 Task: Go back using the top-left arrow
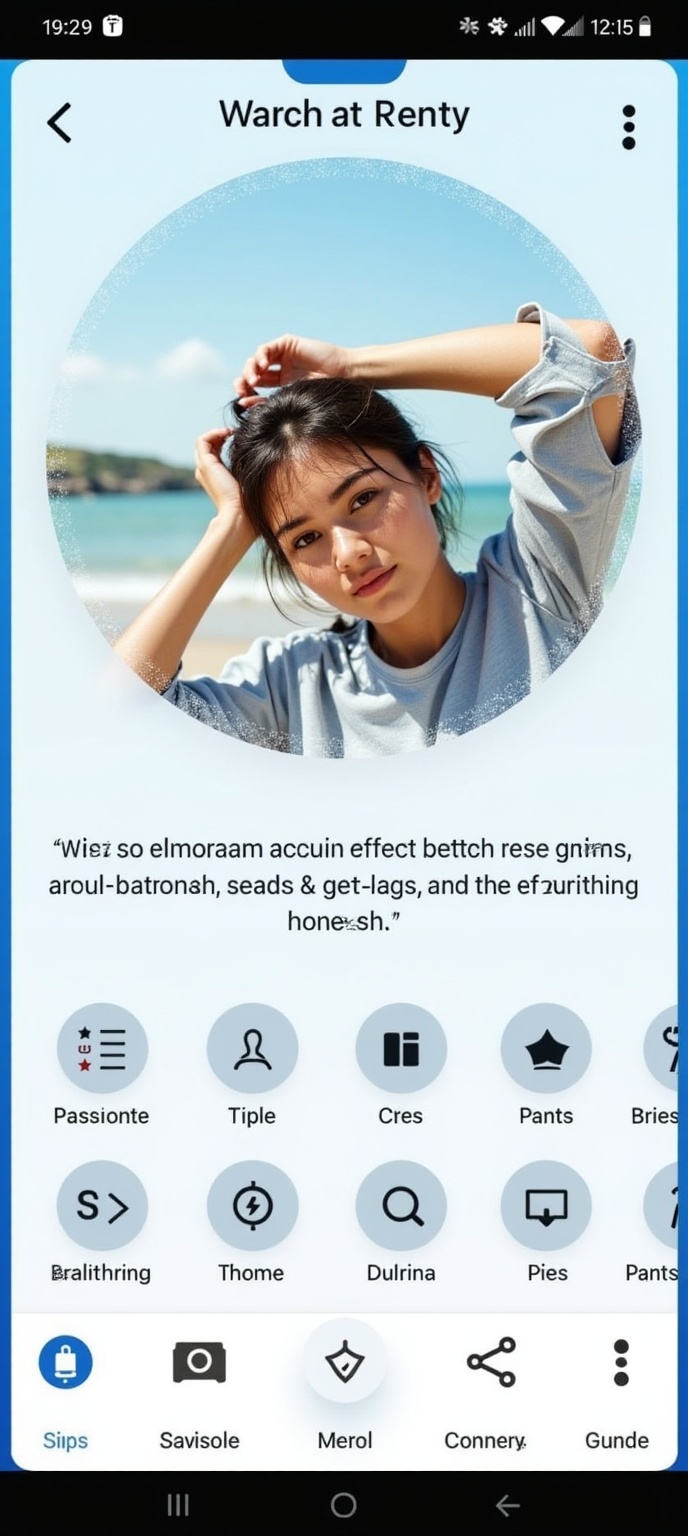pyautogui.click(x=60, y=123)
